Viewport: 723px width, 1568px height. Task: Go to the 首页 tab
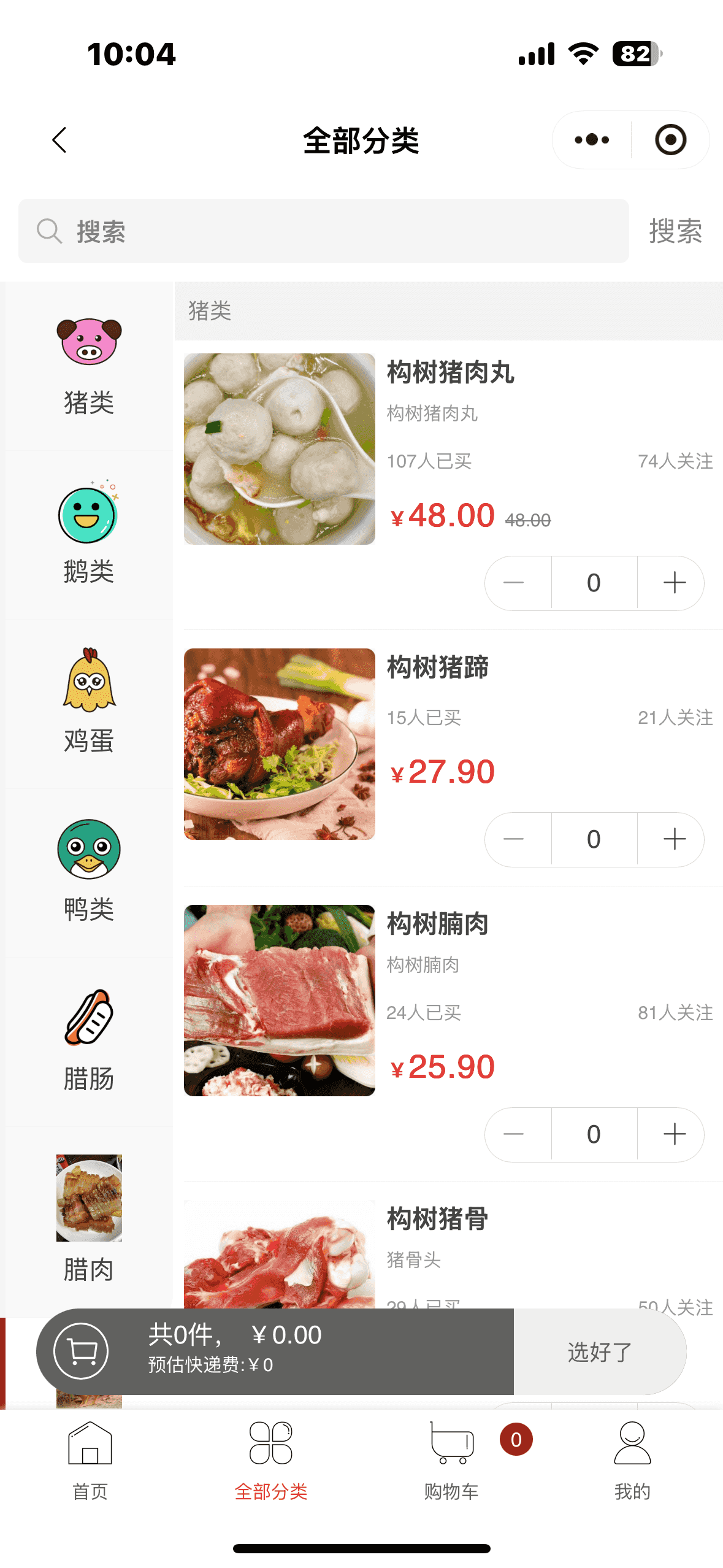tap(90, 1461)
